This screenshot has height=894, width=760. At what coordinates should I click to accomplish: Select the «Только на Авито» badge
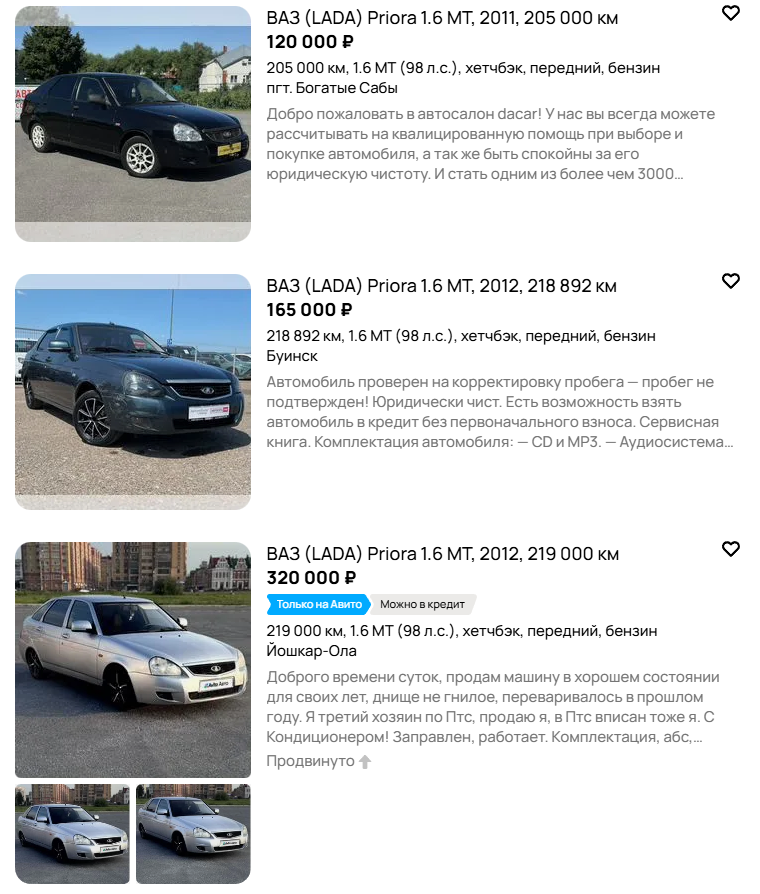(x=317, y=605)
